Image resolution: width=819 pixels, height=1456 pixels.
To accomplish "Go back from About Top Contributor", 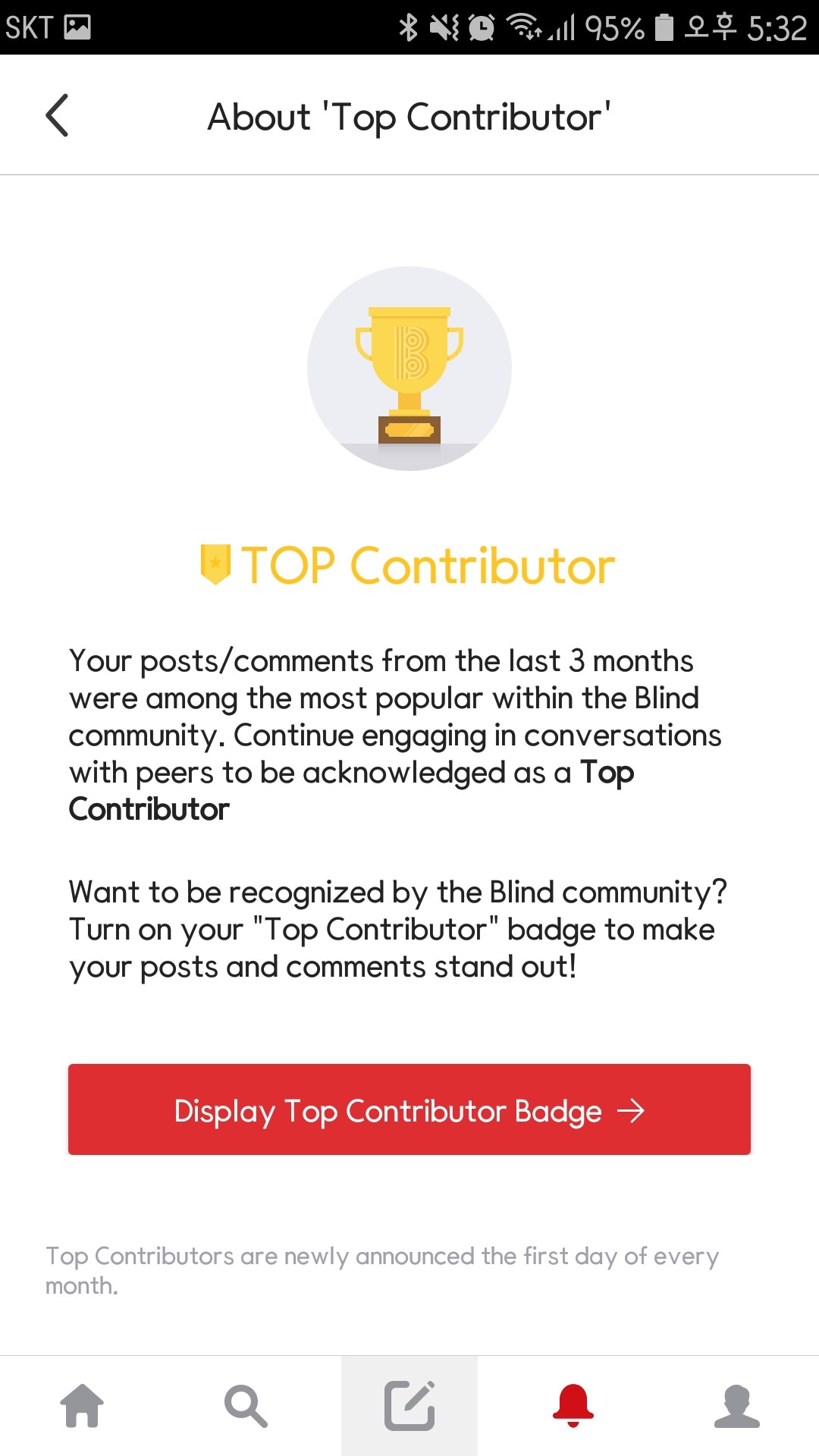I will (x=58, y=116).
